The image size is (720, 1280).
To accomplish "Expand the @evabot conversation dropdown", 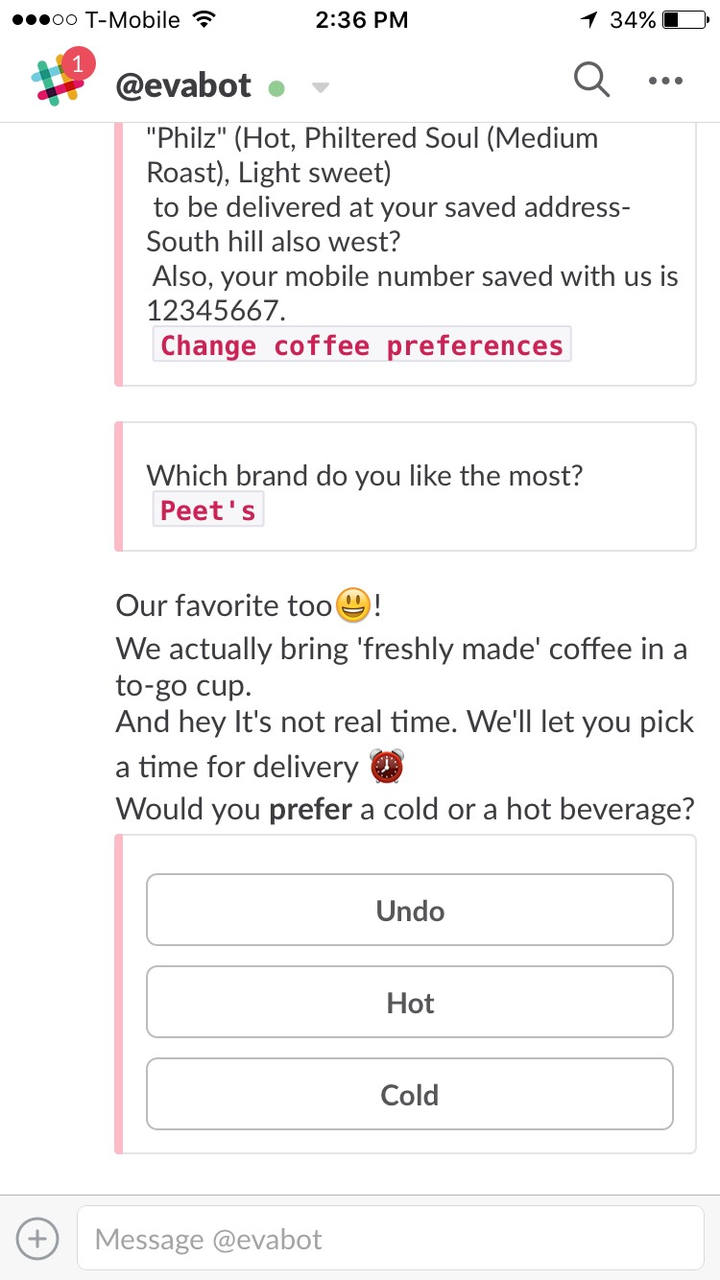I will coord(320,88).
